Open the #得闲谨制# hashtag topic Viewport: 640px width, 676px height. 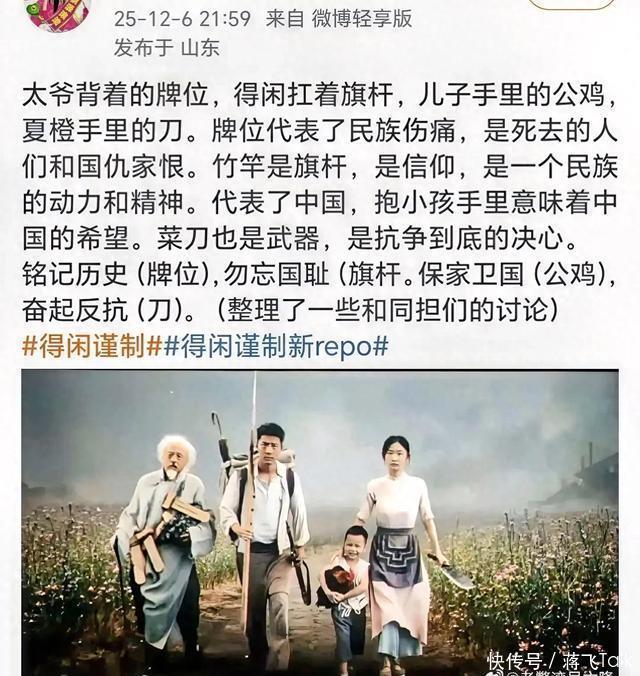[x=91, y=345]
